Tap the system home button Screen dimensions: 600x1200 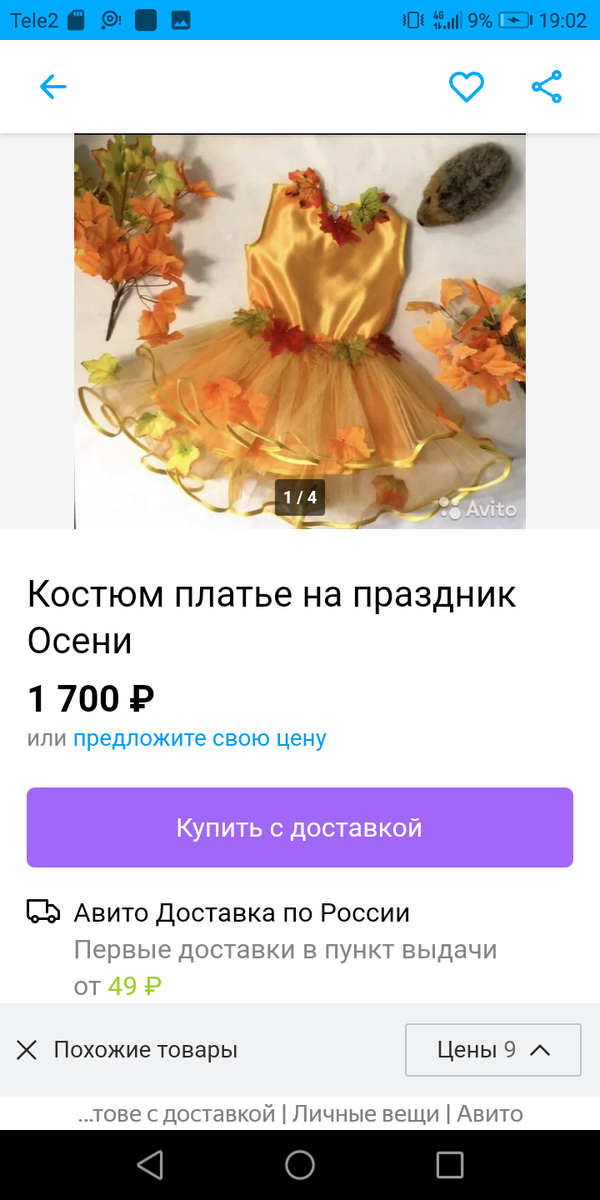[x=300, y=1165]
